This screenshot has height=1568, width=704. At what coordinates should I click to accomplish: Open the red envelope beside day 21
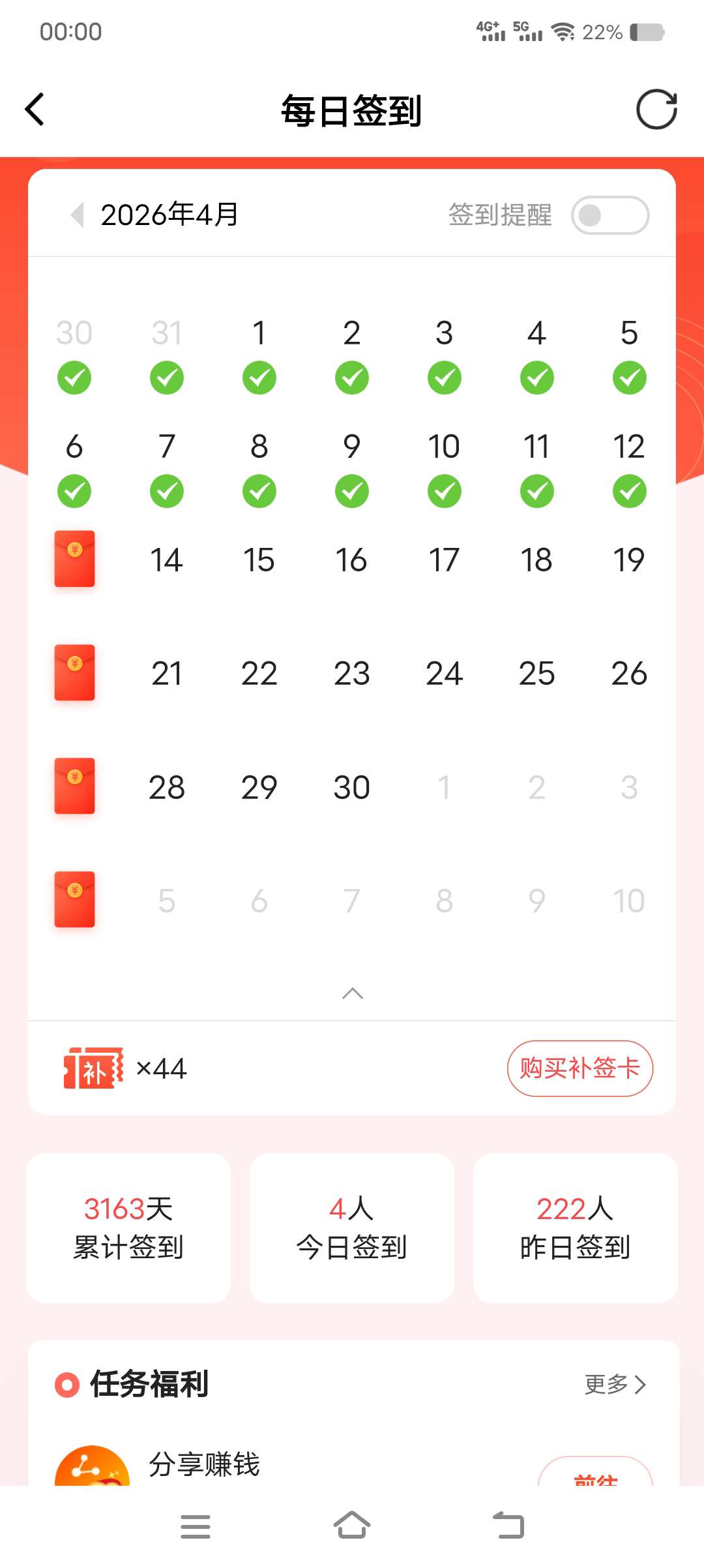(74, 672)
